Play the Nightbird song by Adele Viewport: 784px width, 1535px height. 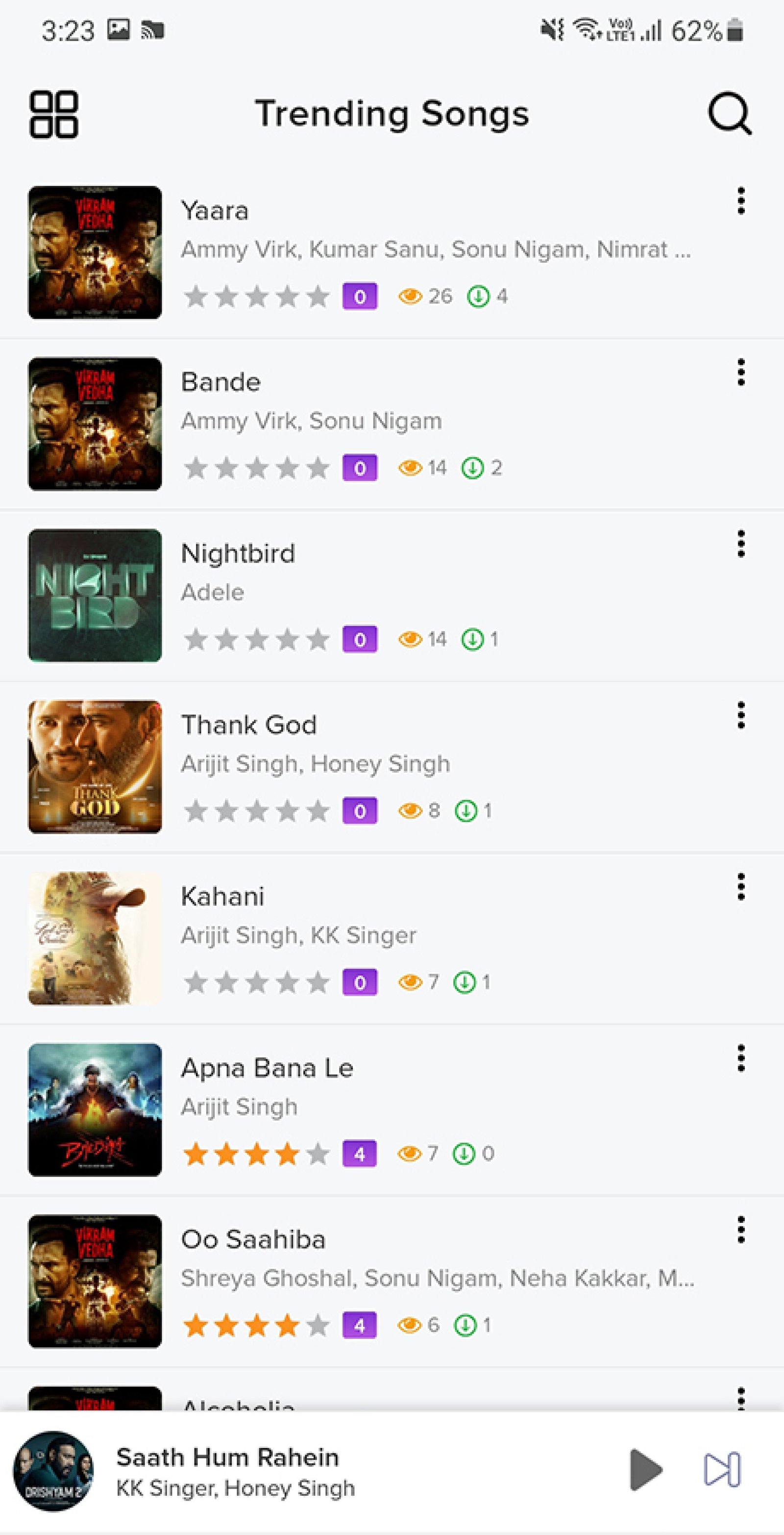click(392, 596)
